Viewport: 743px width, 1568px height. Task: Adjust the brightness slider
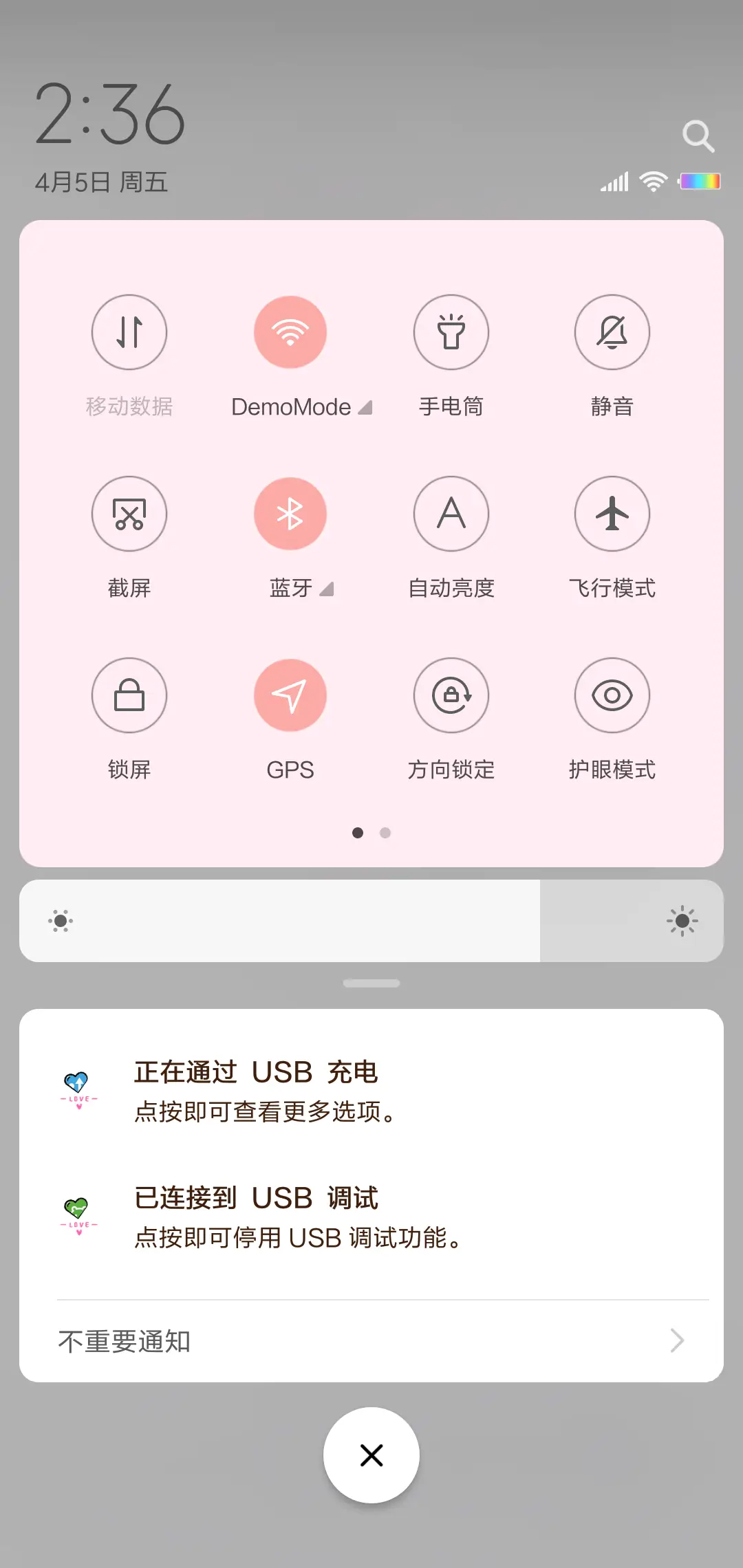(x=371, y=920)
